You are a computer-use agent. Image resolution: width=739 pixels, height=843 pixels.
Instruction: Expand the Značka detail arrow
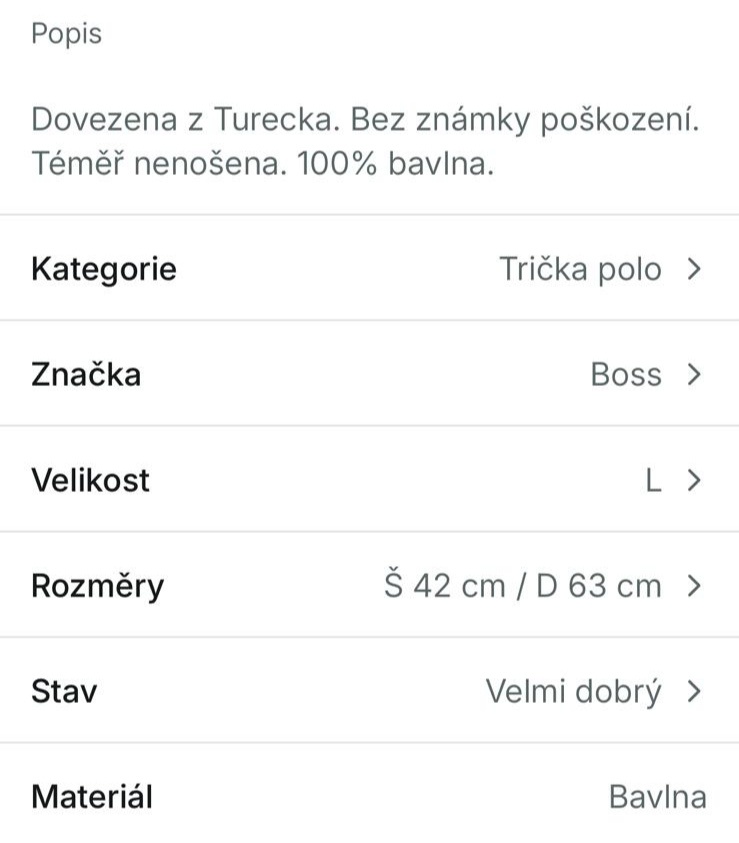692,374
